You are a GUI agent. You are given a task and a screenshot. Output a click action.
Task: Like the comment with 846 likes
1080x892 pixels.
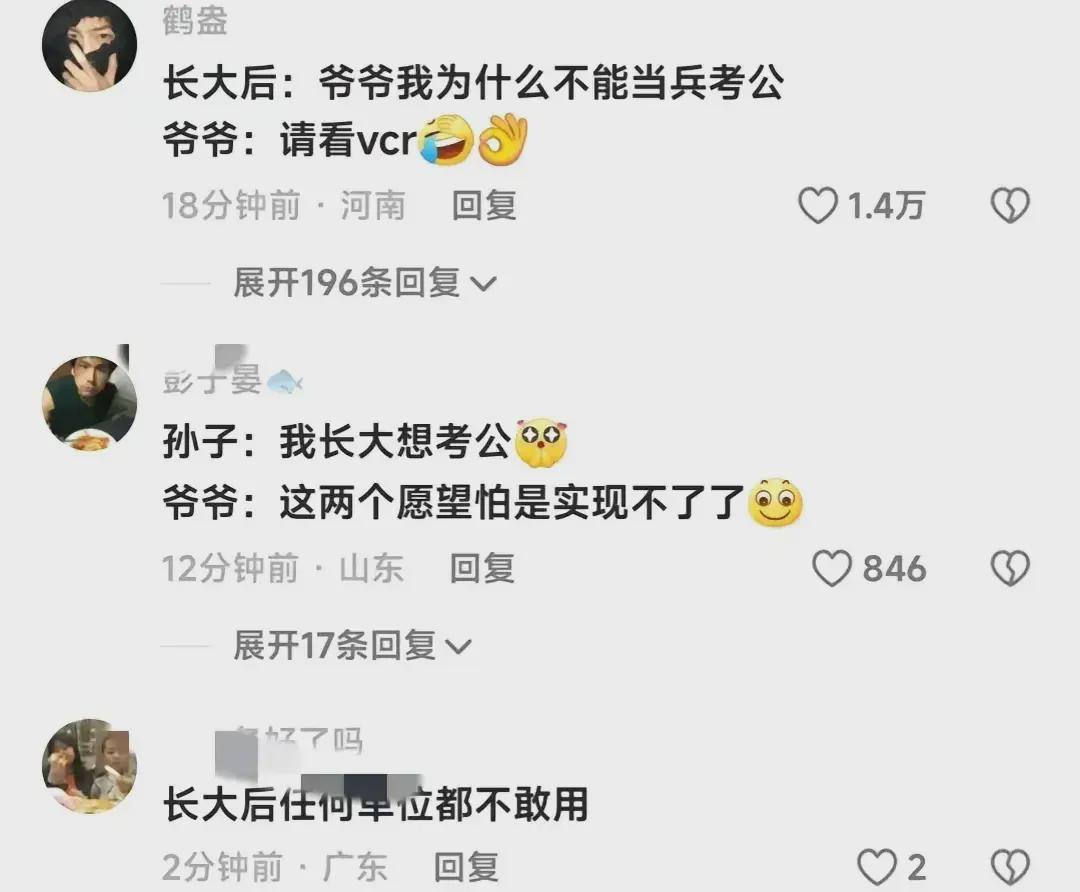coord(831,569)
